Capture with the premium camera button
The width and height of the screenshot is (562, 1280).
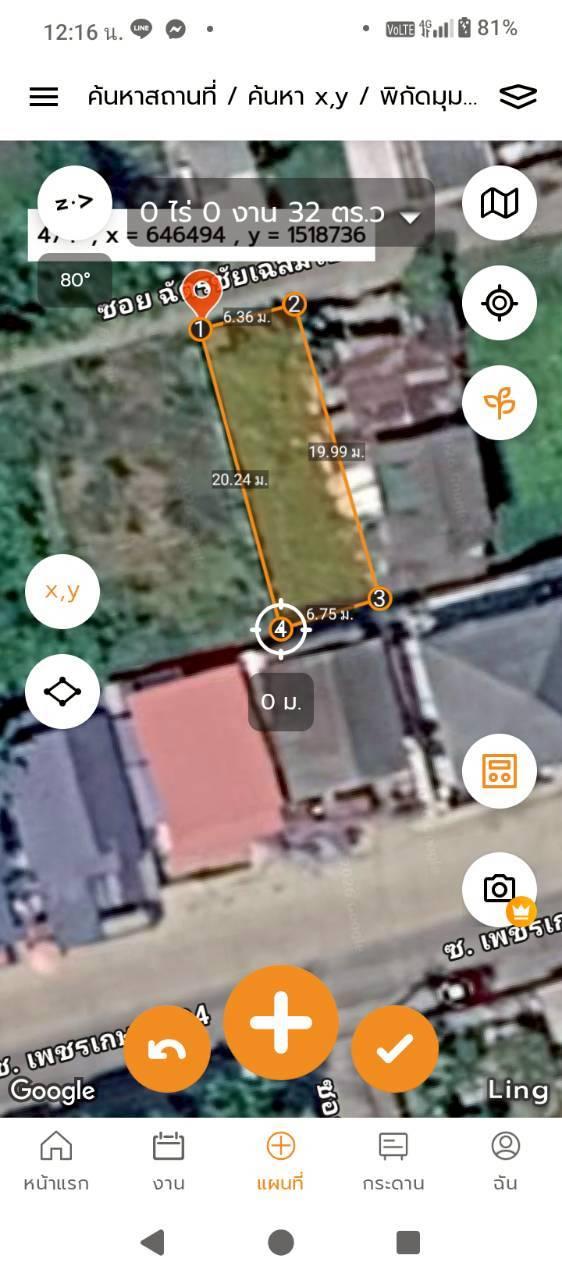point(500,889)
